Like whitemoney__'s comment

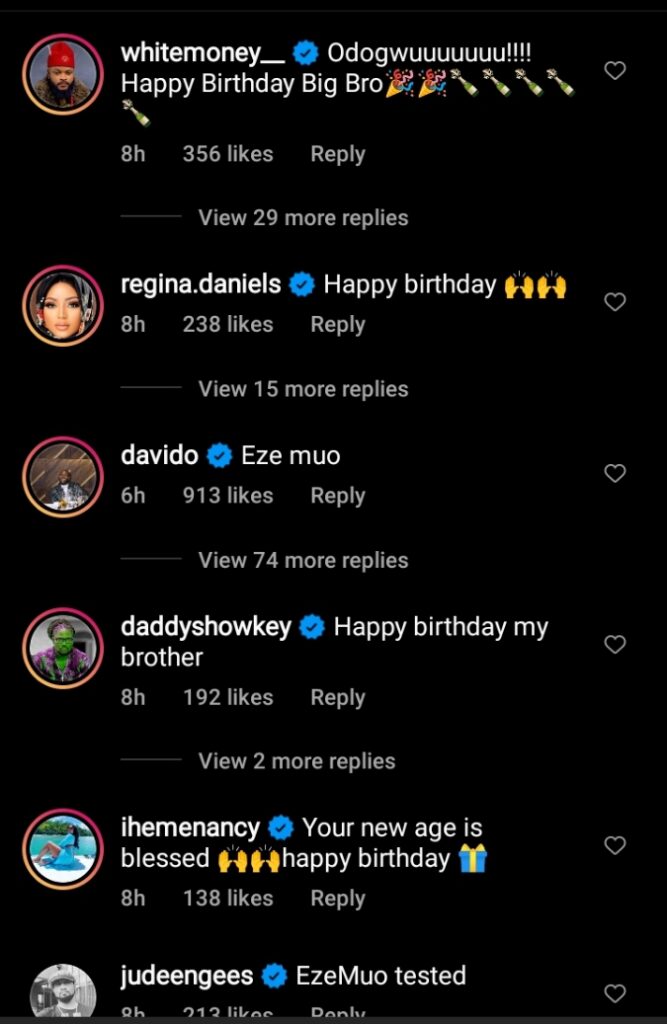[x=616, y=70]
